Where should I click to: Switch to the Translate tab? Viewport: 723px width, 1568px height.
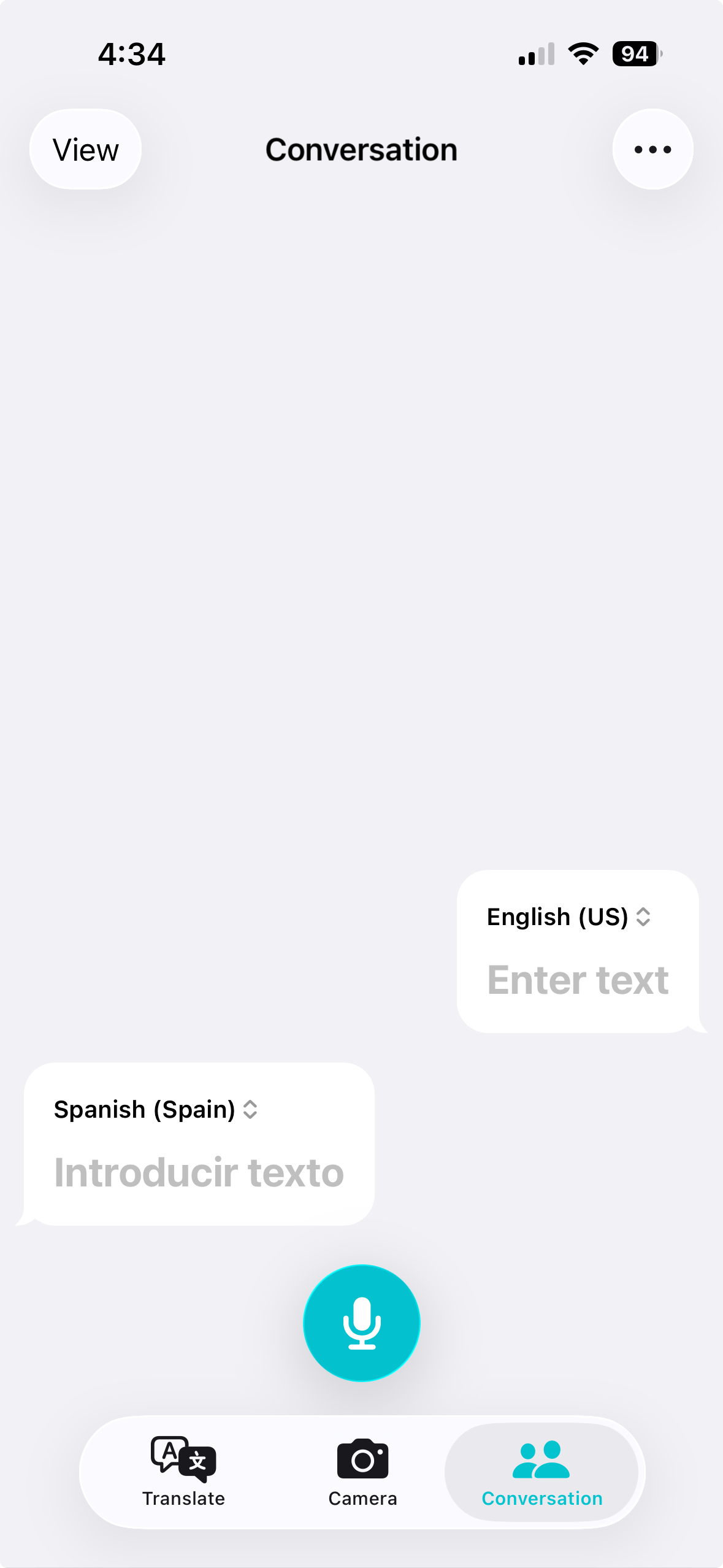click(x=183, y=1472)
